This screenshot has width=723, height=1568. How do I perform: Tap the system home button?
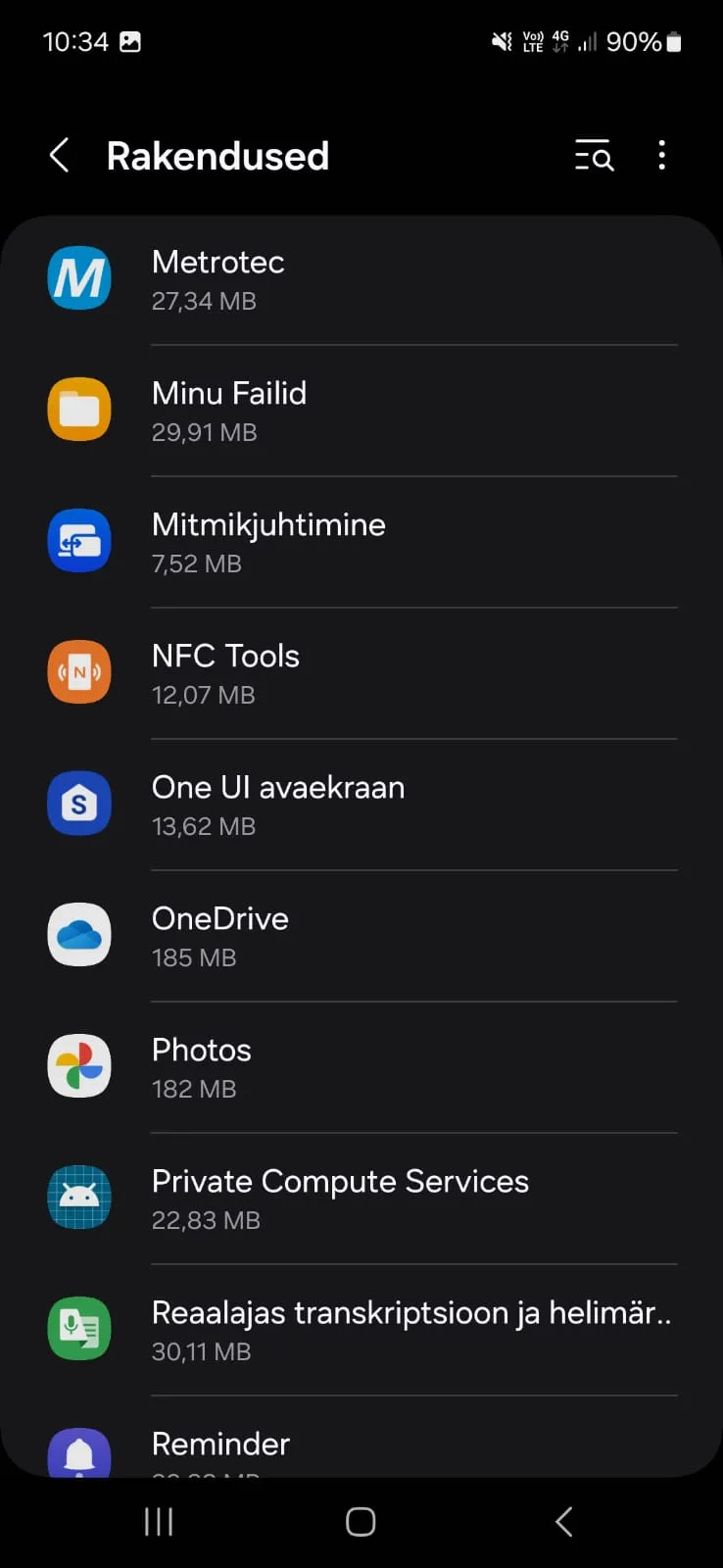point(361,1521)
